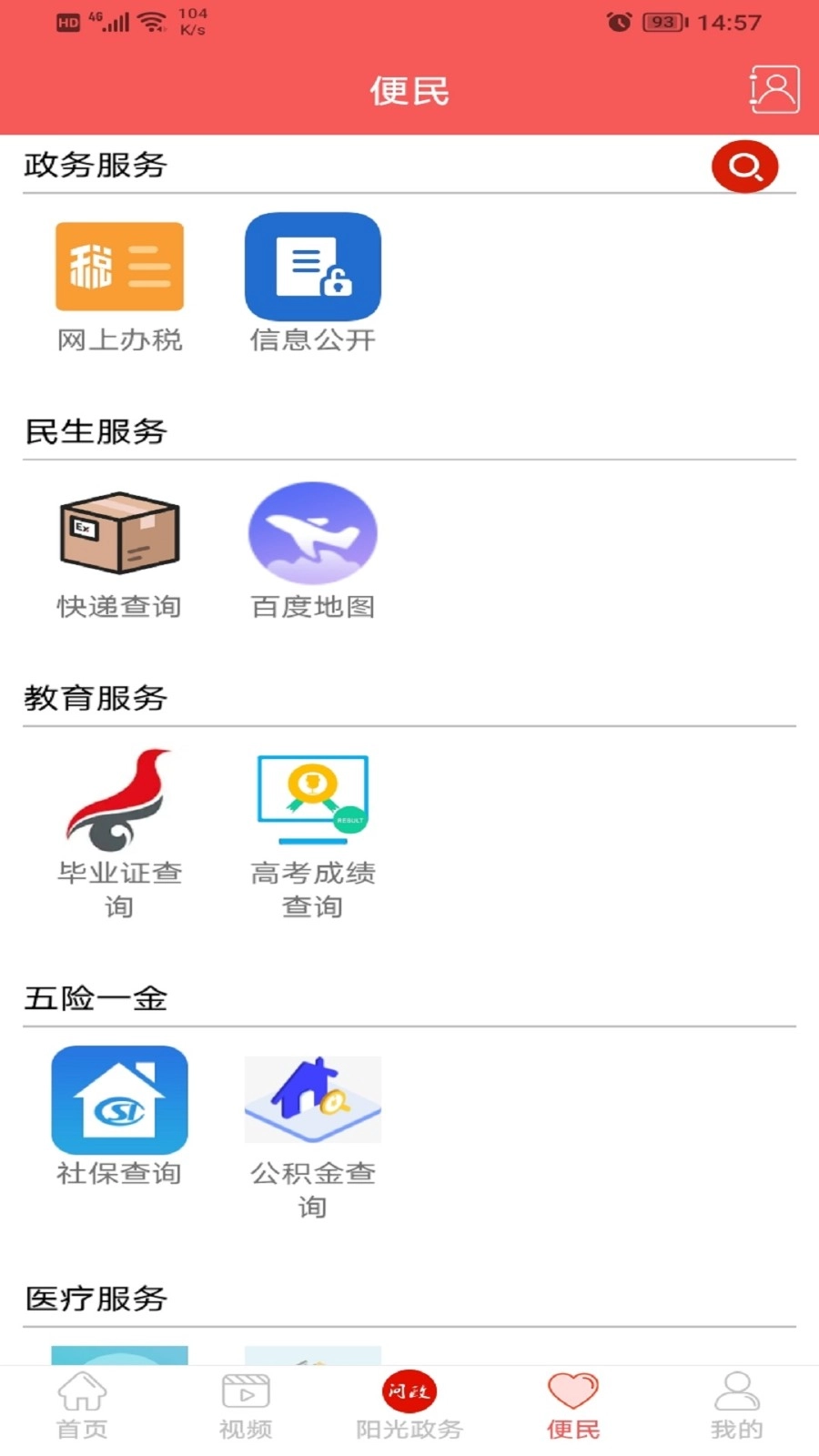Open the red search tool
The height and width of the screenshot is (1456, 819).
(x=744, y=167)
